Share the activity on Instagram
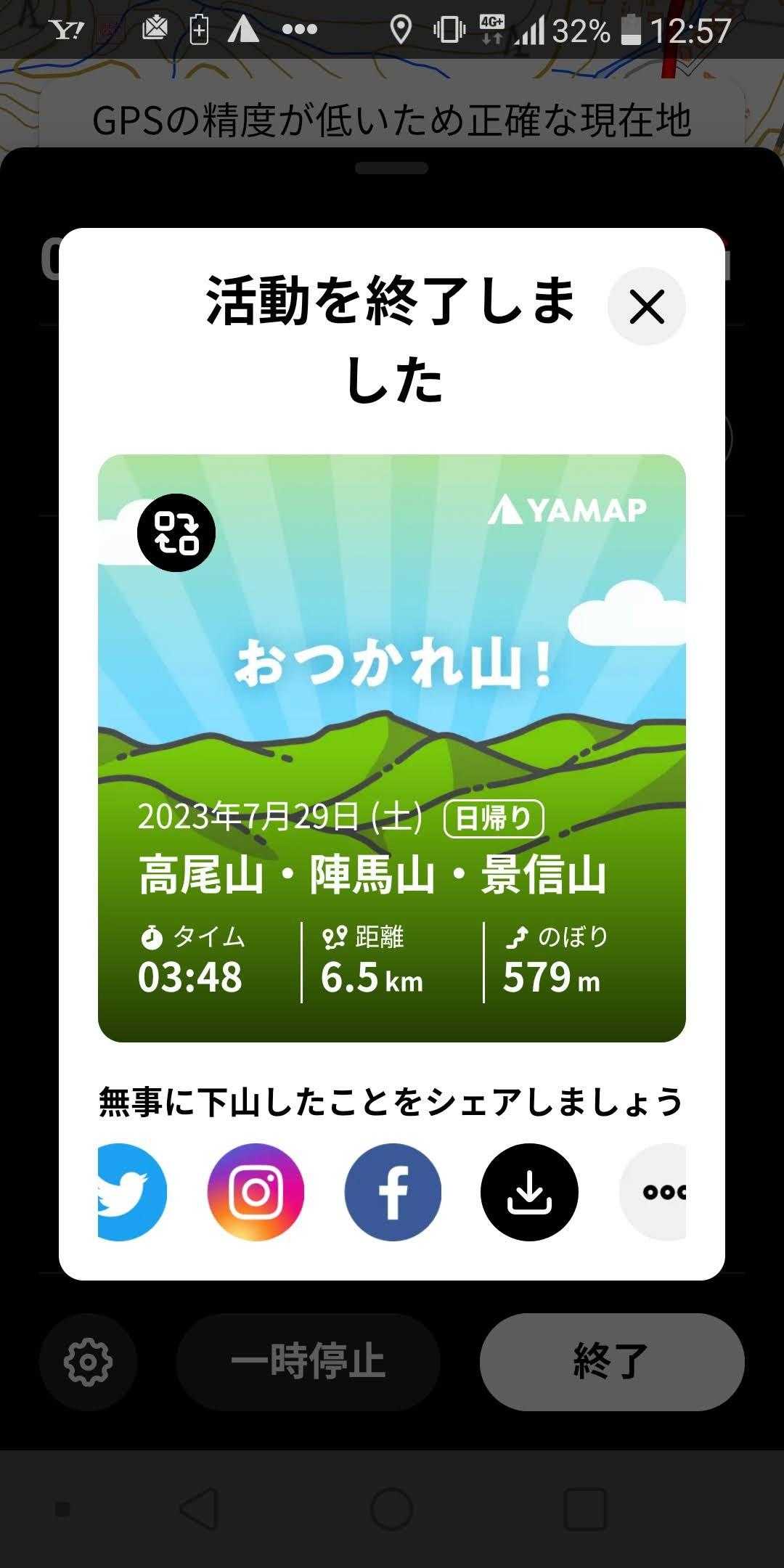784x1568 pixels. point(256,1192)
